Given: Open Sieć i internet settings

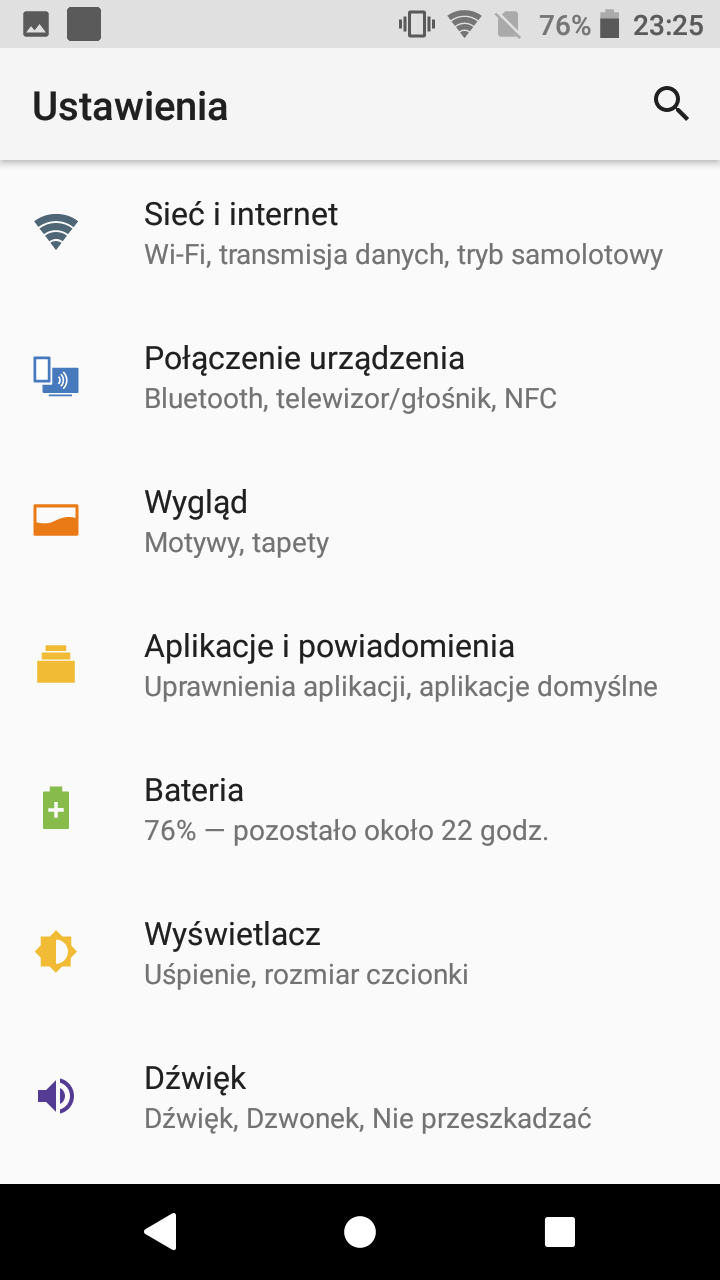Looking at the screenshot, I should [x=360, y=233].
